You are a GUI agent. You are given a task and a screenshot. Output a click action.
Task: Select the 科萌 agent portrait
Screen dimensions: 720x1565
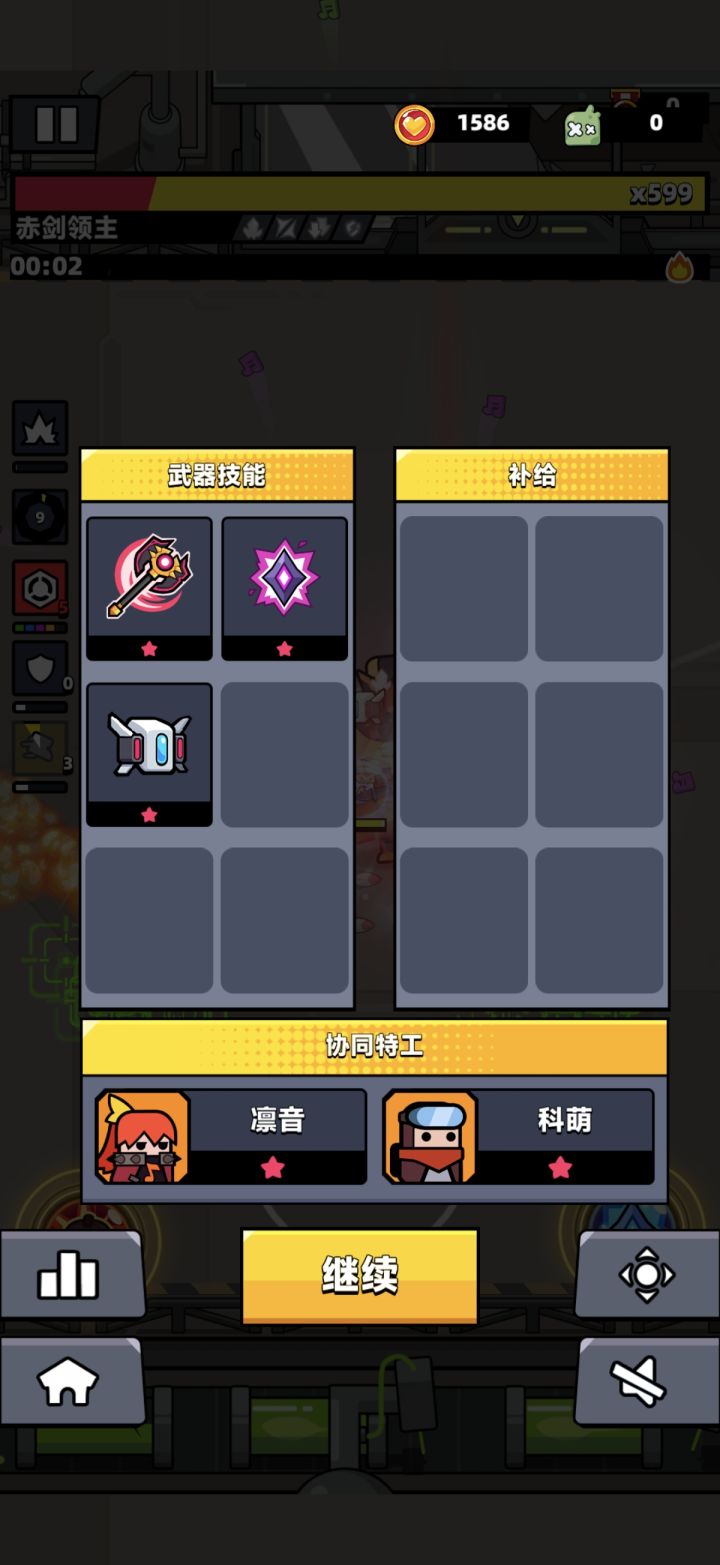[430, 1136]
